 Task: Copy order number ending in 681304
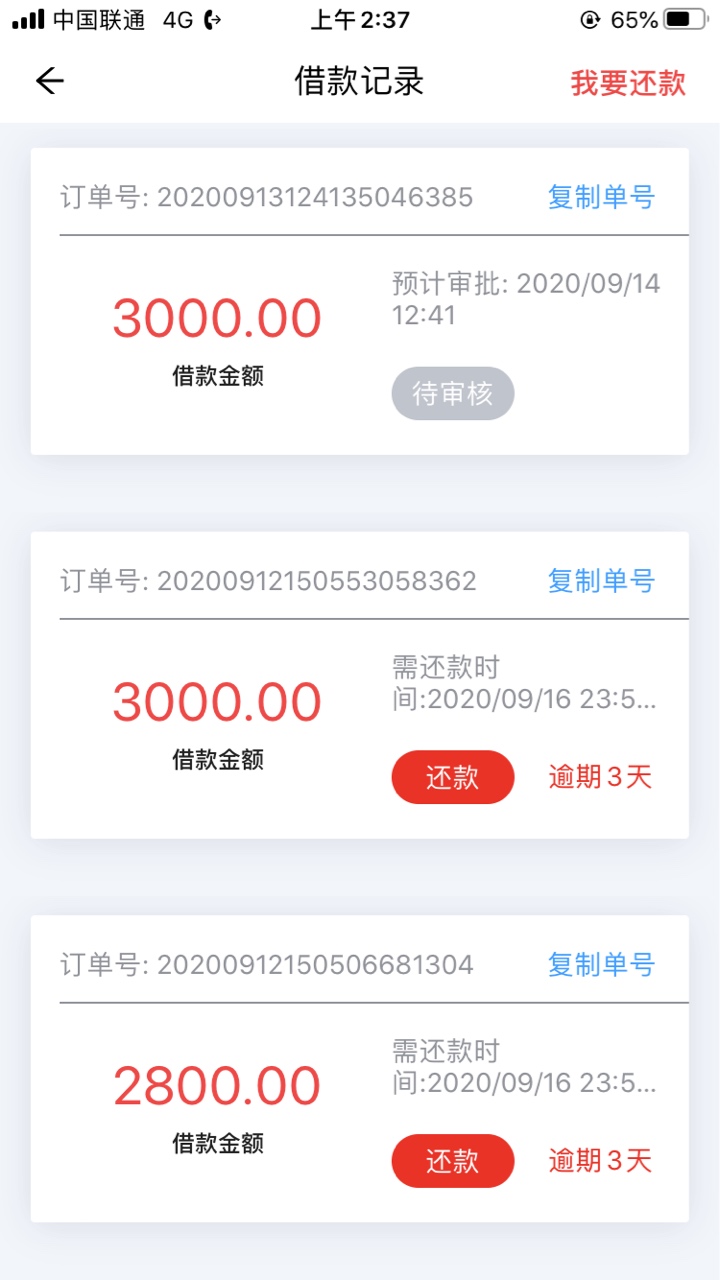pyautogui.click(x=601, y=965)
